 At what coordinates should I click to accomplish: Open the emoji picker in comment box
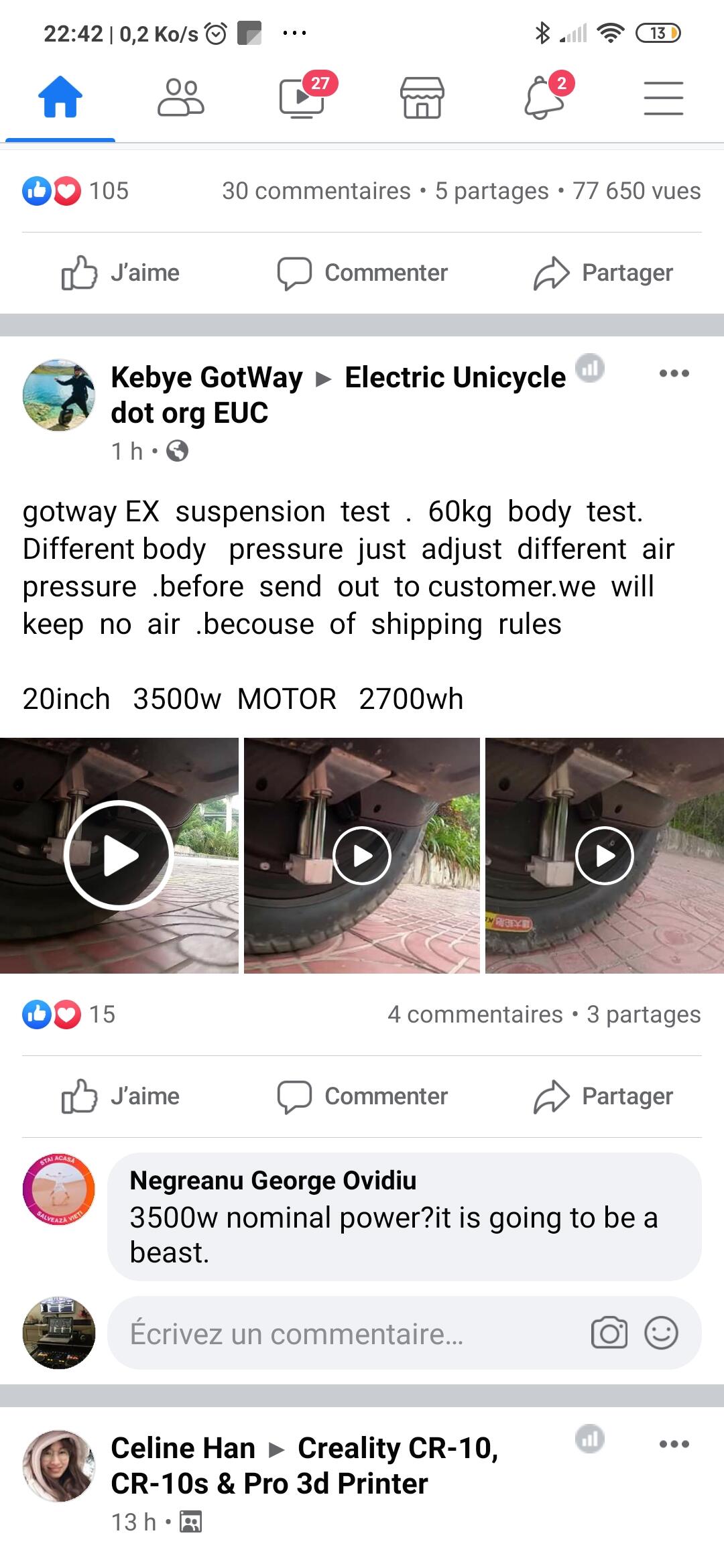pos(661,1333)
